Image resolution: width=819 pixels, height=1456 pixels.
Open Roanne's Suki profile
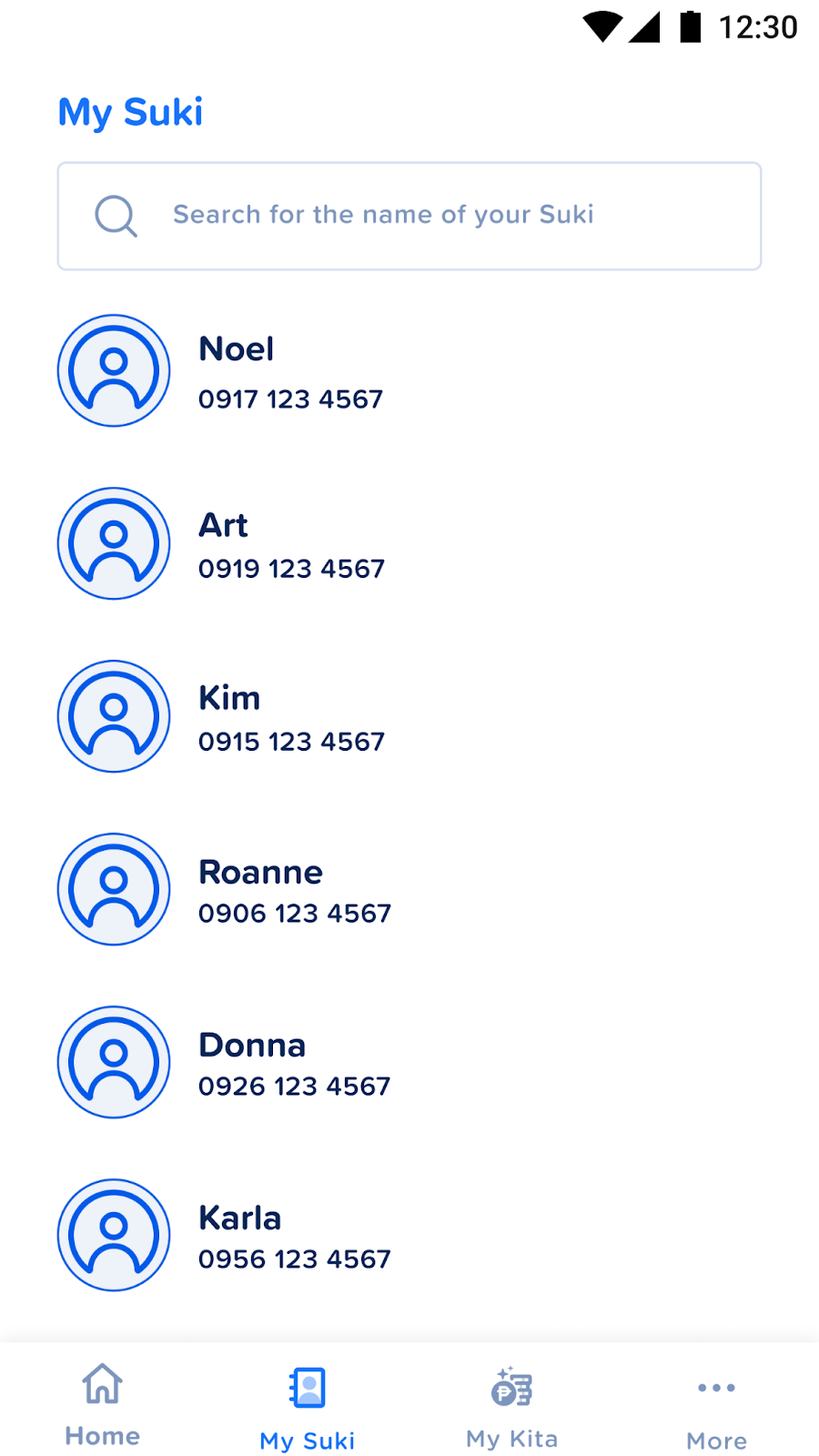pyautogui.click(x=409, y=890)
